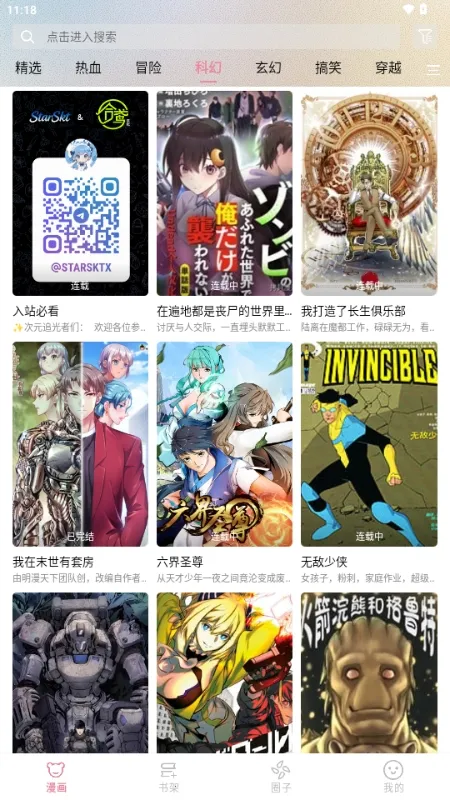Switch to the 圈子 community tab
The height and width of the screenshot is (800, 450).
click(x=281, y=777)
